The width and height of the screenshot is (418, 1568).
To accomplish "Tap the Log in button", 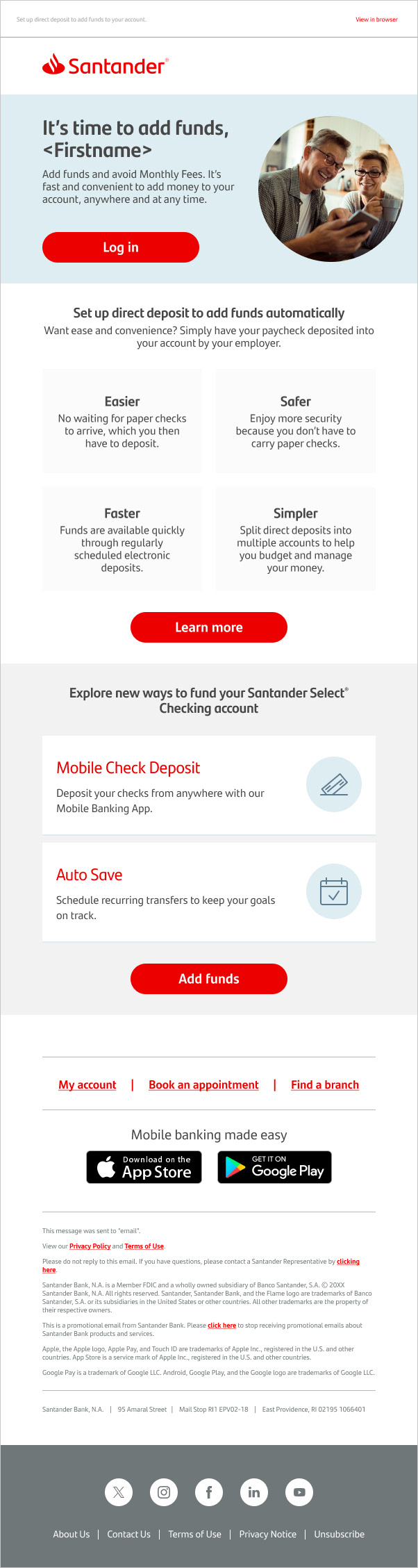I will pyautogui.click(x=121, y=247).
